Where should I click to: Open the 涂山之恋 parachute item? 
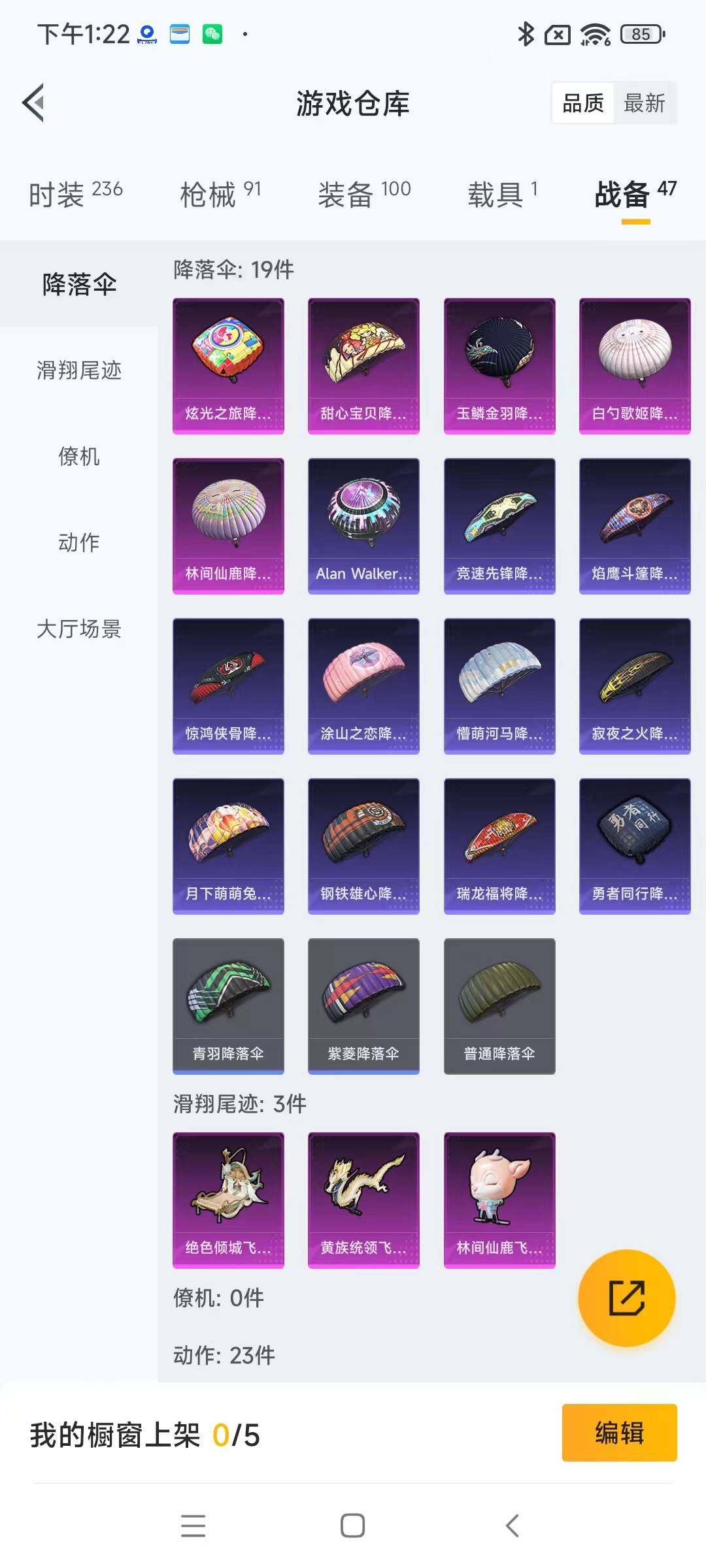[x=363, y=686]
